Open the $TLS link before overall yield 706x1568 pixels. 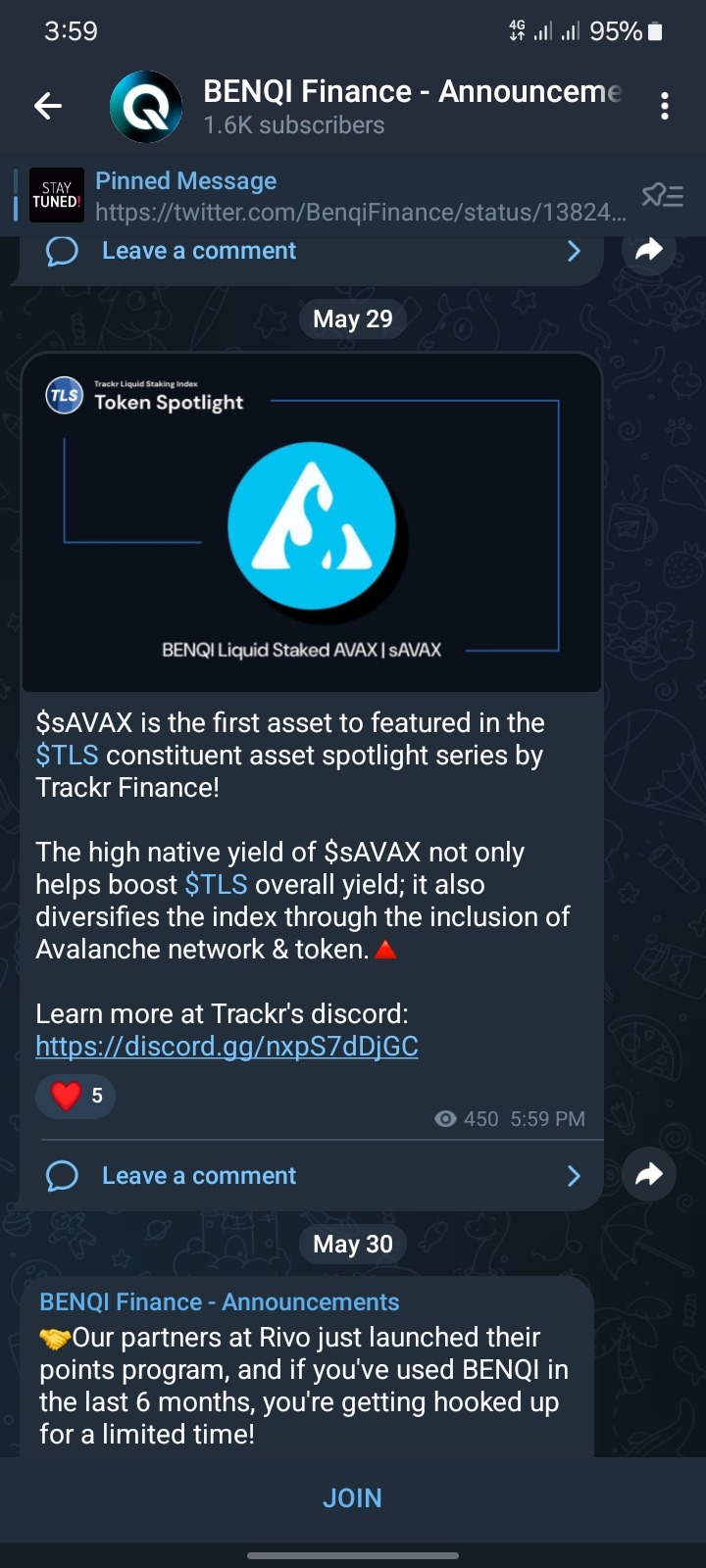[x=216, y=885]
